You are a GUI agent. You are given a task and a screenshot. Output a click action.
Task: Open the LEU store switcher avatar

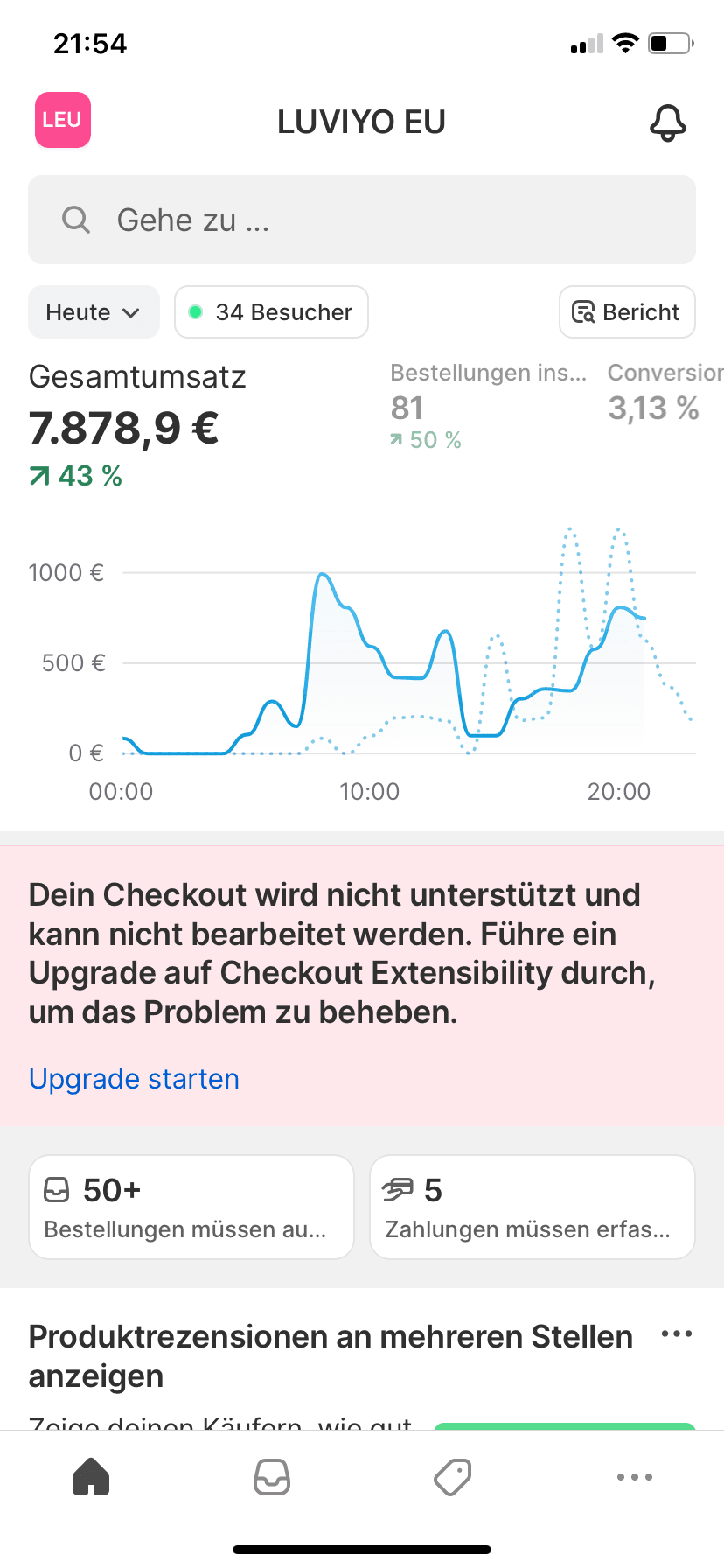(63, 120)
